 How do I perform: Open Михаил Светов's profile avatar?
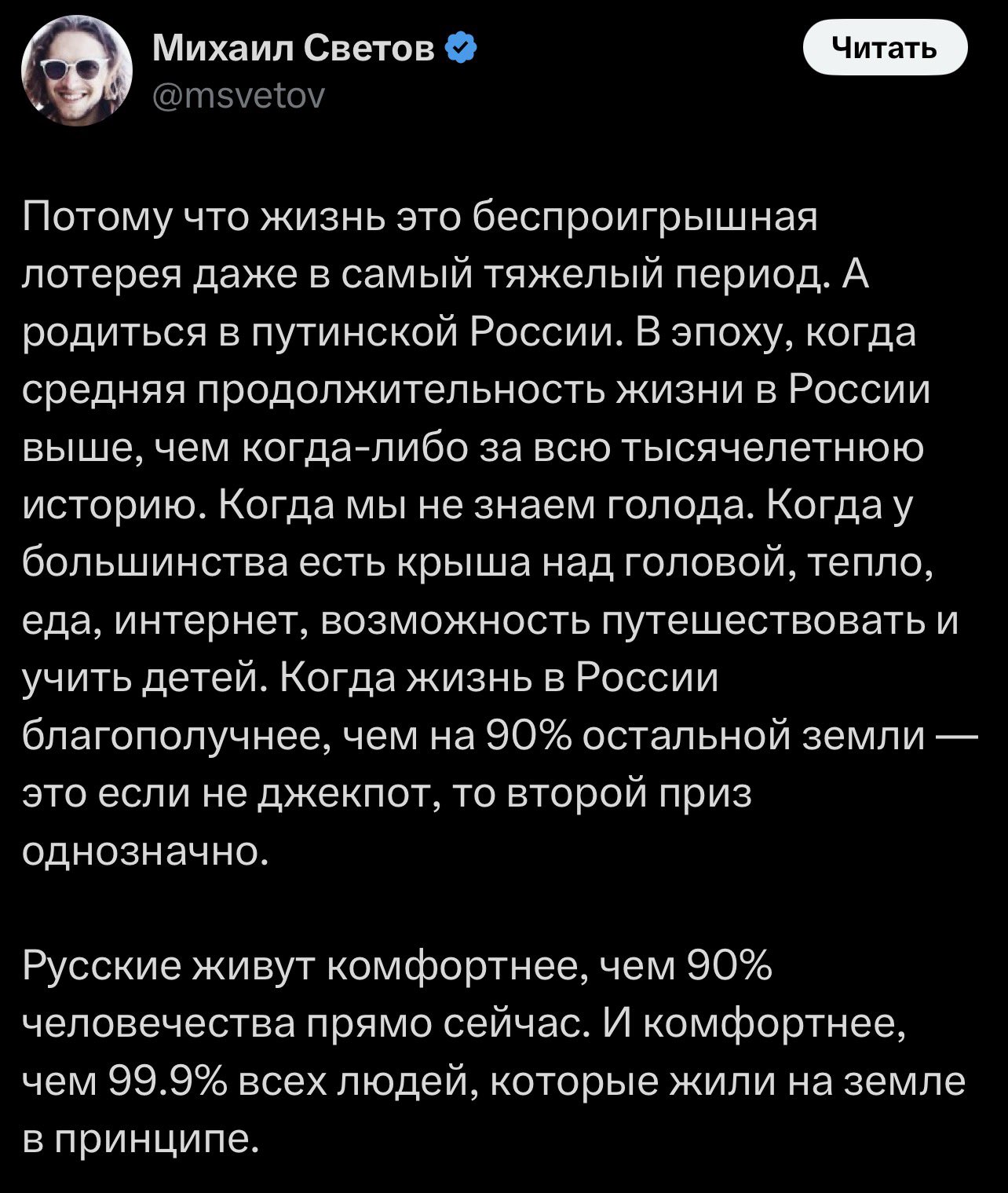coord(77,72)
